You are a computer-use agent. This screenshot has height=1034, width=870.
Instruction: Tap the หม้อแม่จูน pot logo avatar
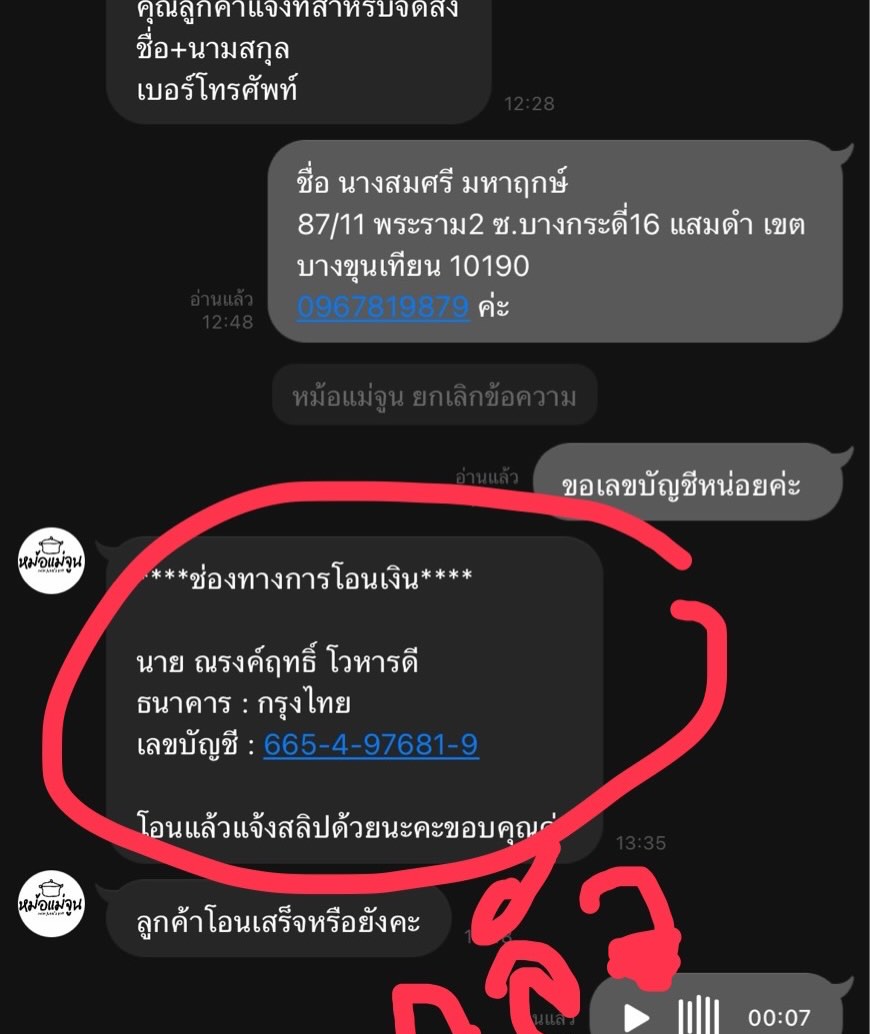pyautogui.click(x=50, y=561)
